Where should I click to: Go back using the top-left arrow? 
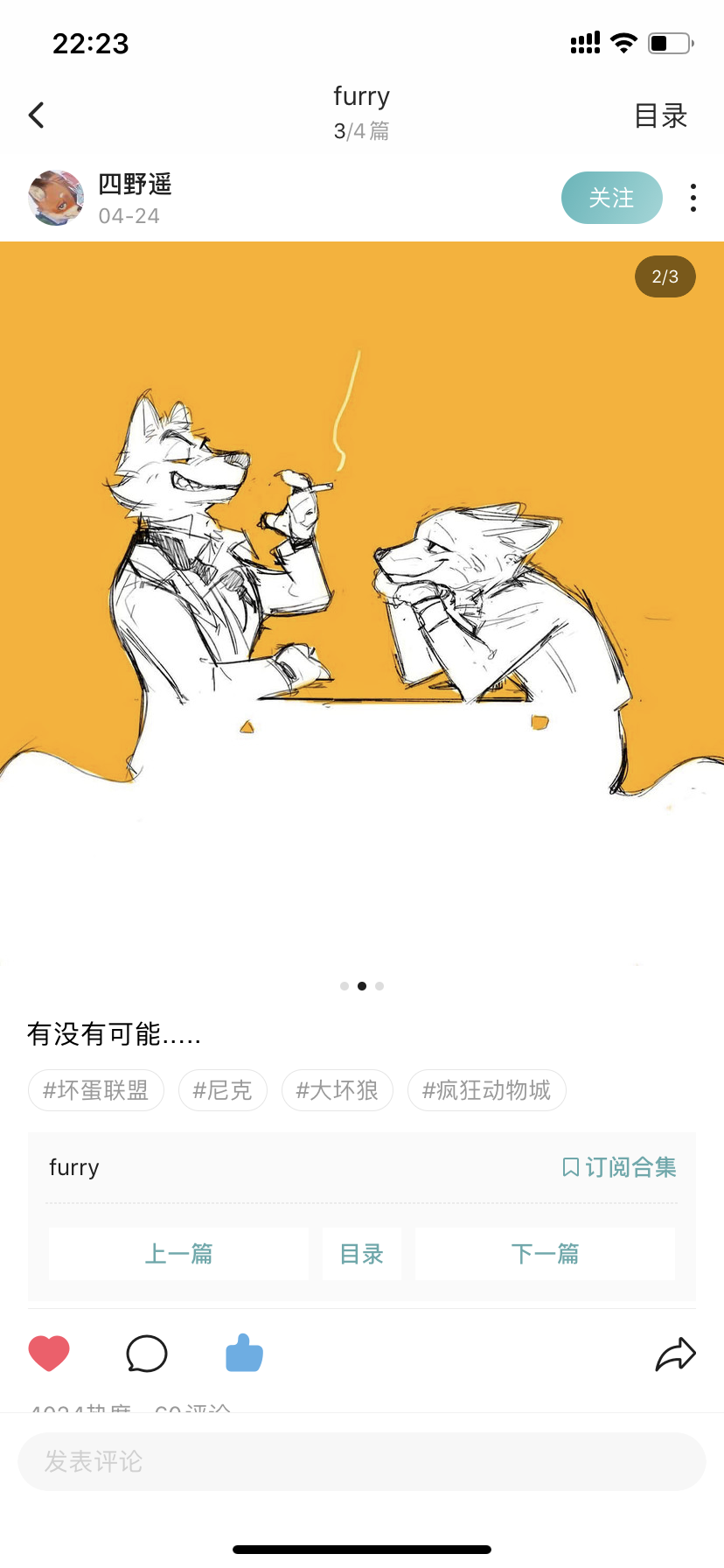(37, 115)
